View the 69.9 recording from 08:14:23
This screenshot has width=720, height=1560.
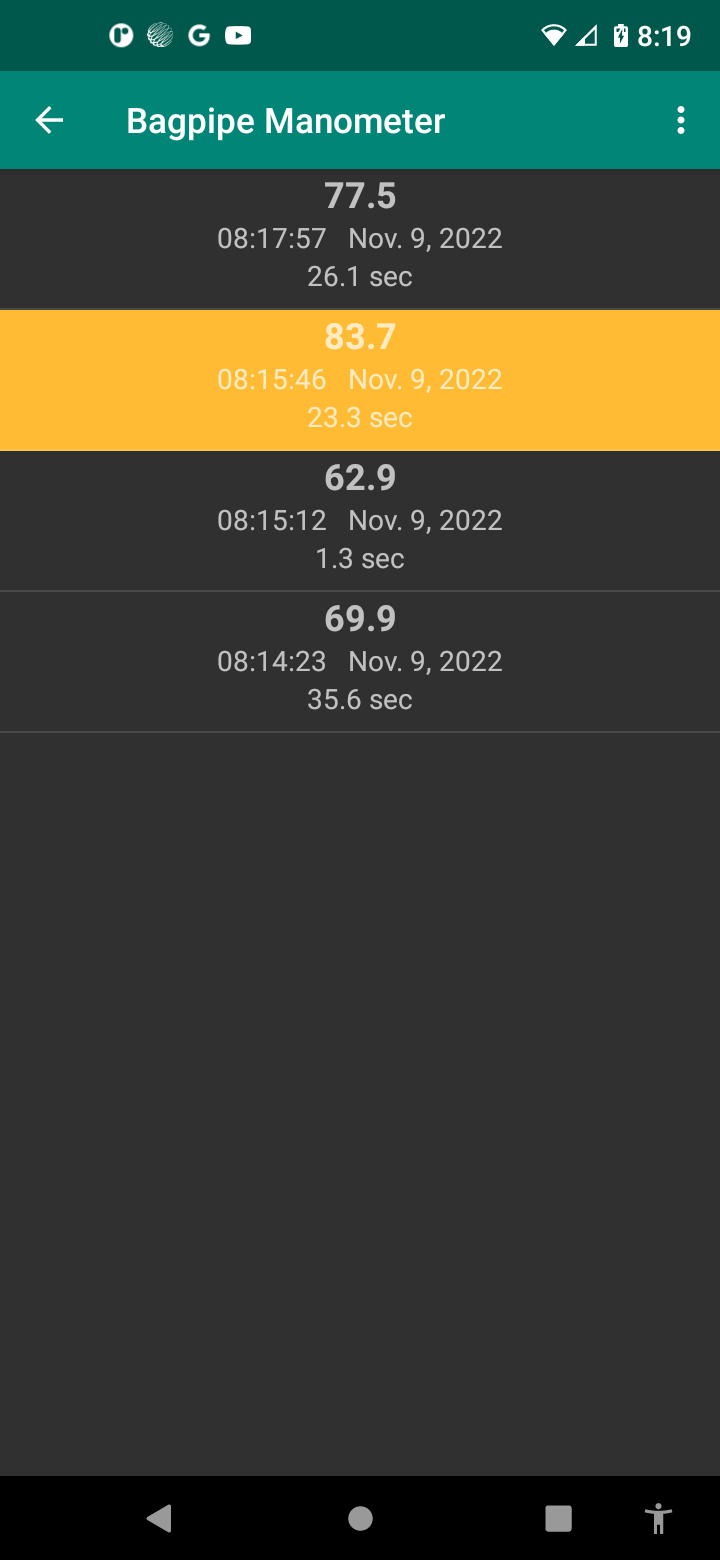coord(360,661)
